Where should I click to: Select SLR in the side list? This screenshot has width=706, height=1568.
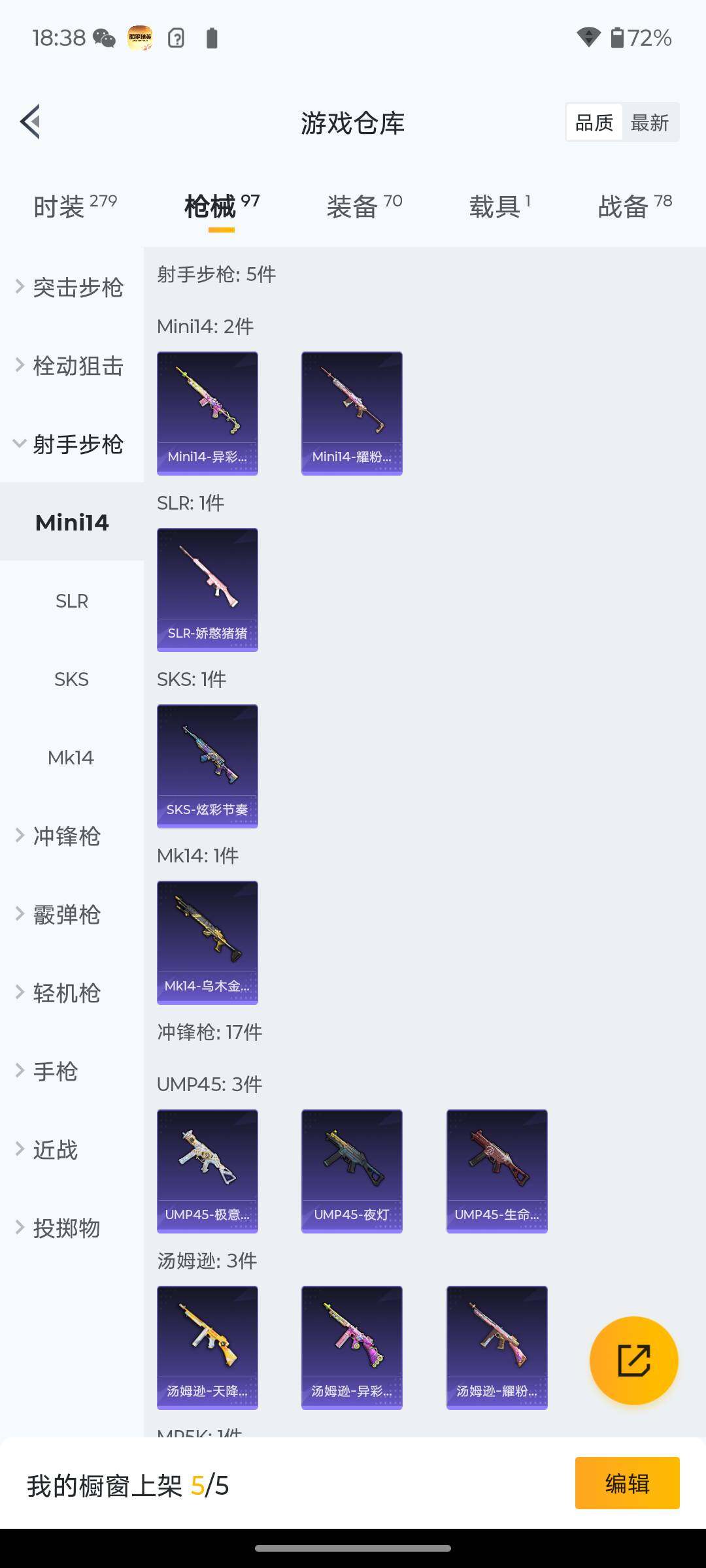(72, 601)
